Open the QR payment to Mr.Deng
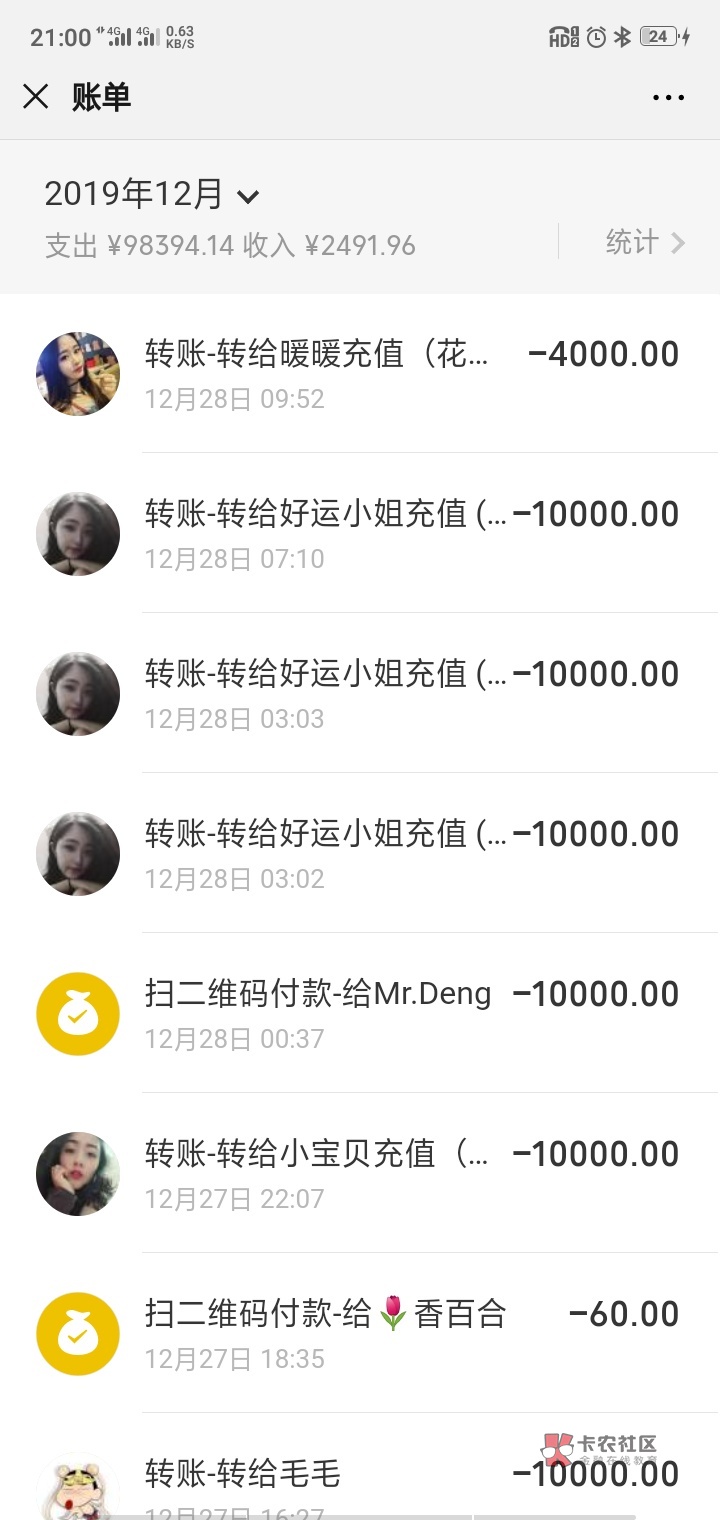Image resolution: width=720 pixels, height=1520 pixels. (360, 1013)
